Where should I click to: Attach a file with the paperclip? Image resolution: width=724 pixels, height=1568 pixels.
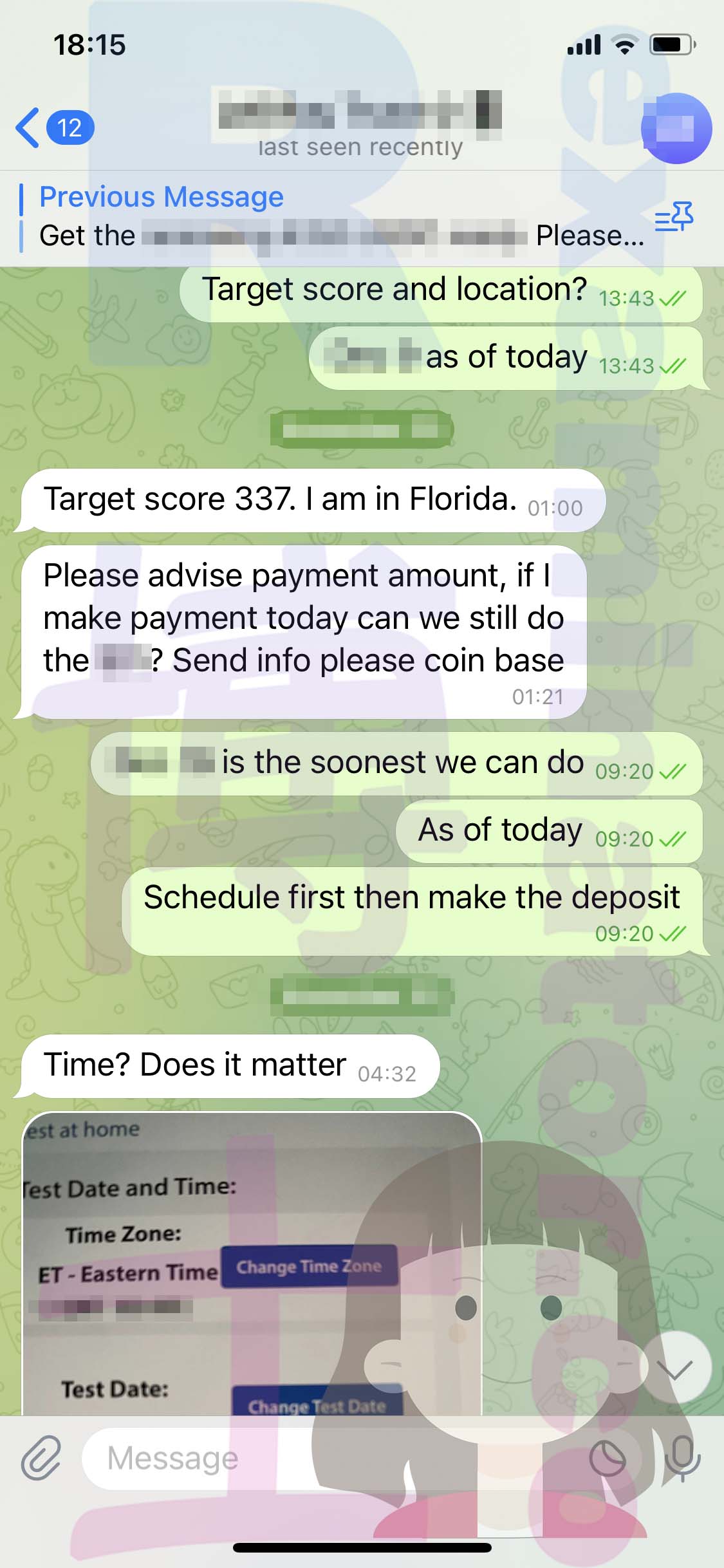tap(41, 1457)
